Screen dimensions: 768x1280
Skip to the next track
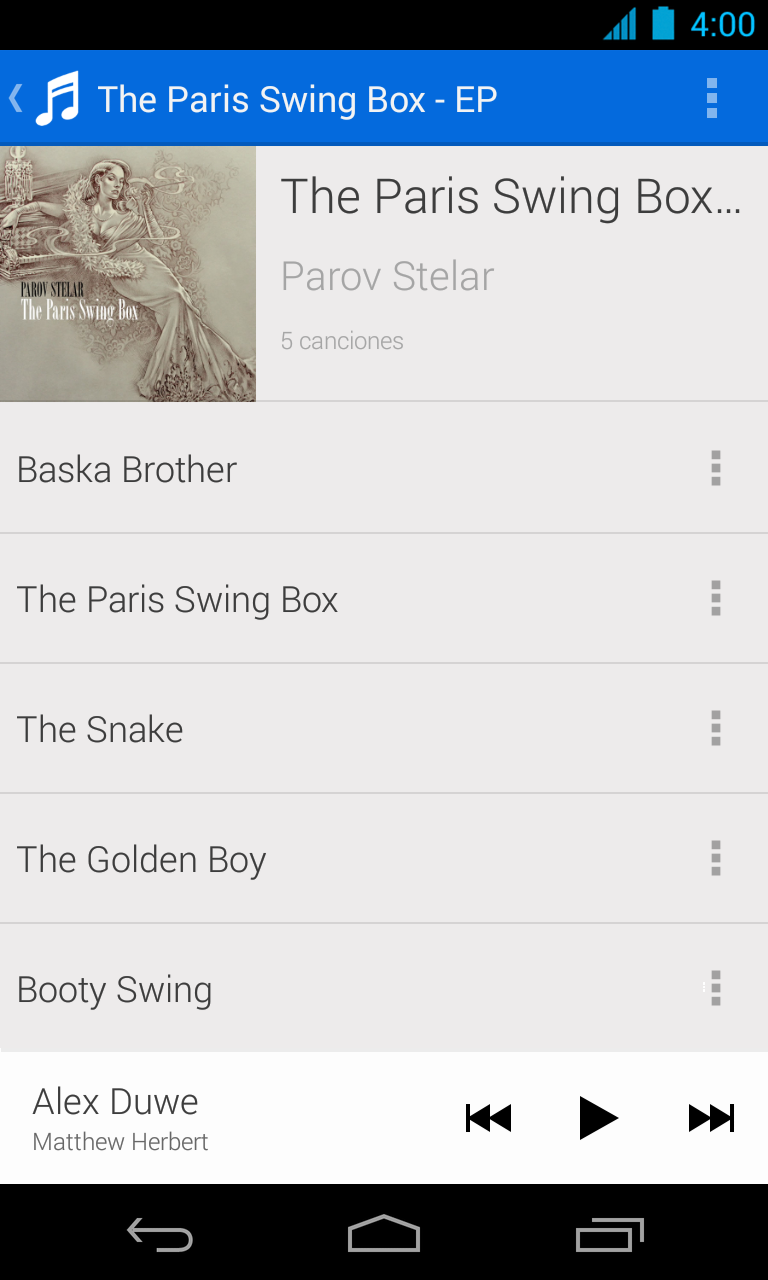coord(711,1117)
